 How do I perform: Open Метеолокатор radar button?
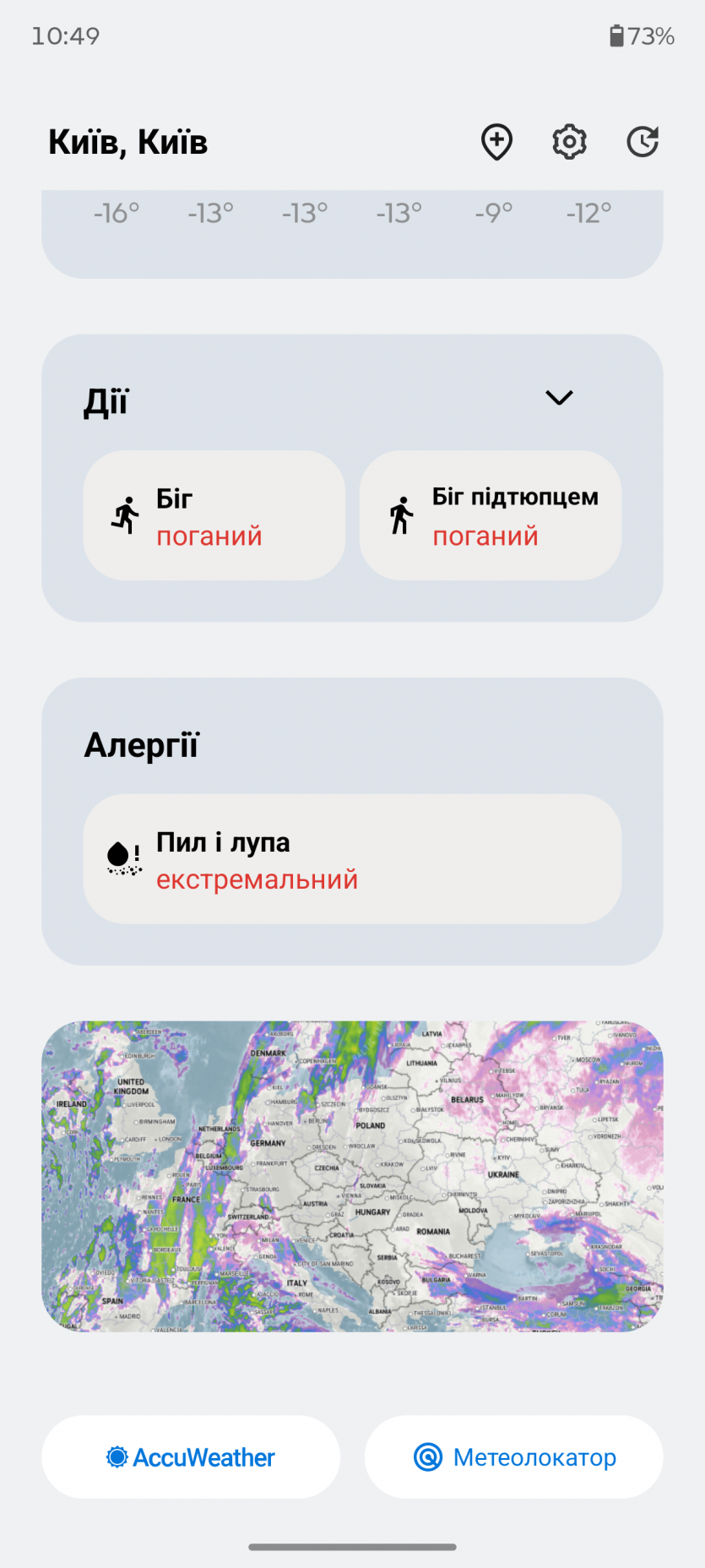pyautogui.click(x=514, y=1457)
